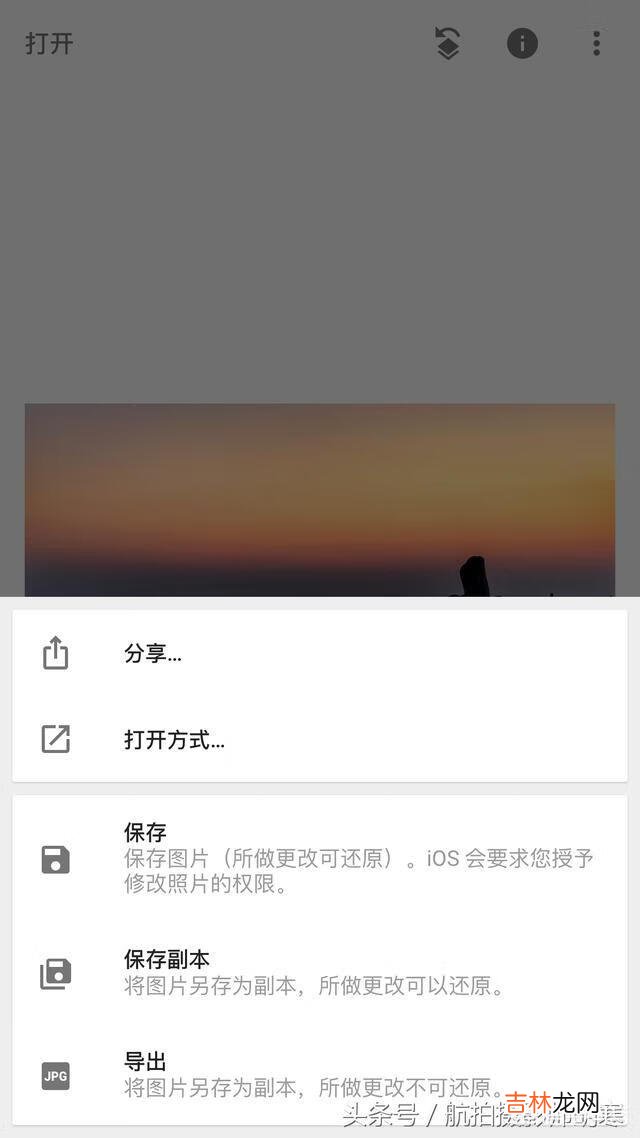Viewport: 640px width, 1138px height.
Task: Open the overflow menu
Action: (596, 44)
